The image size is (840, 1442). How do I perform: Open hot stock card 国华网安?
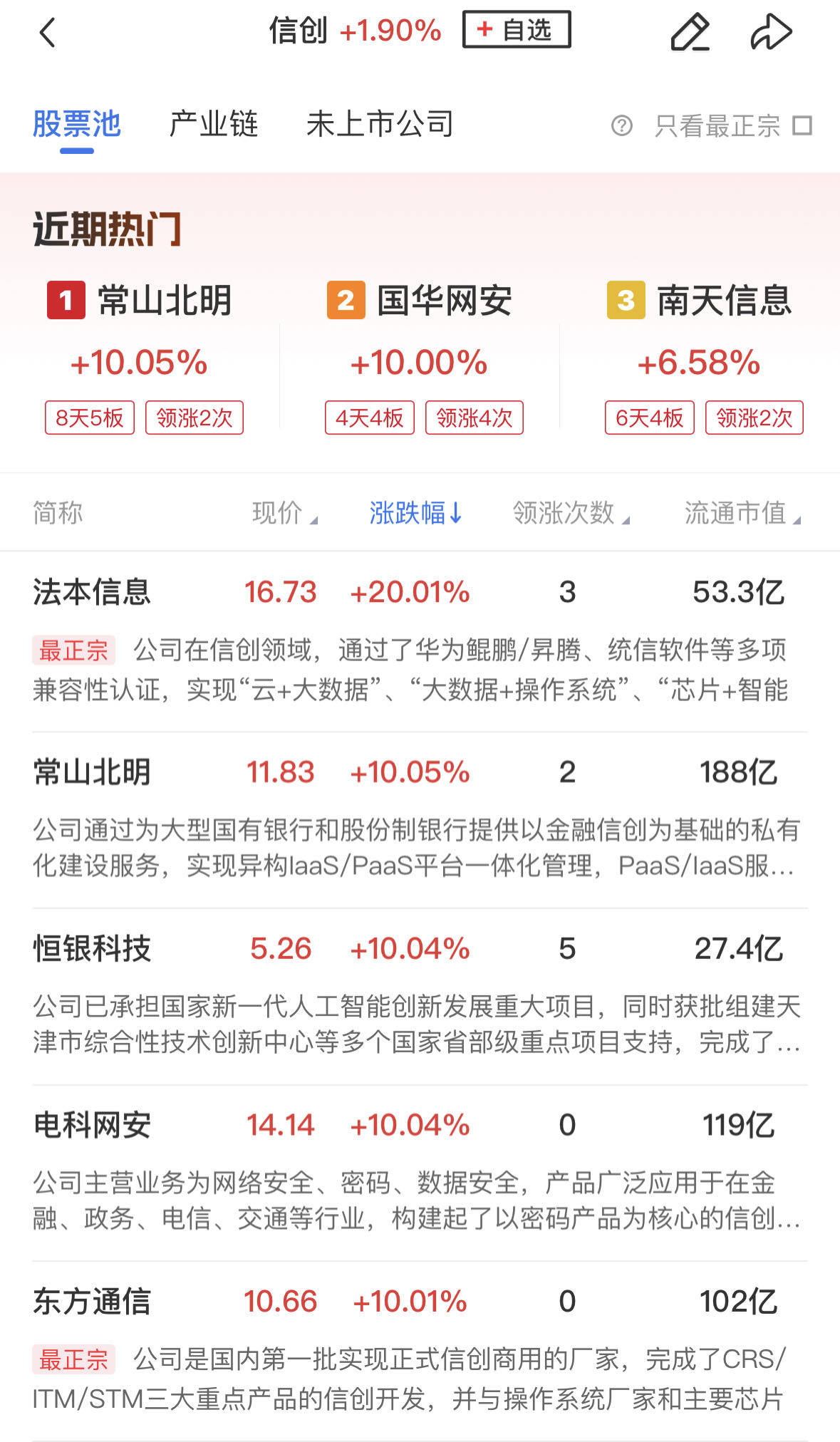420,358
